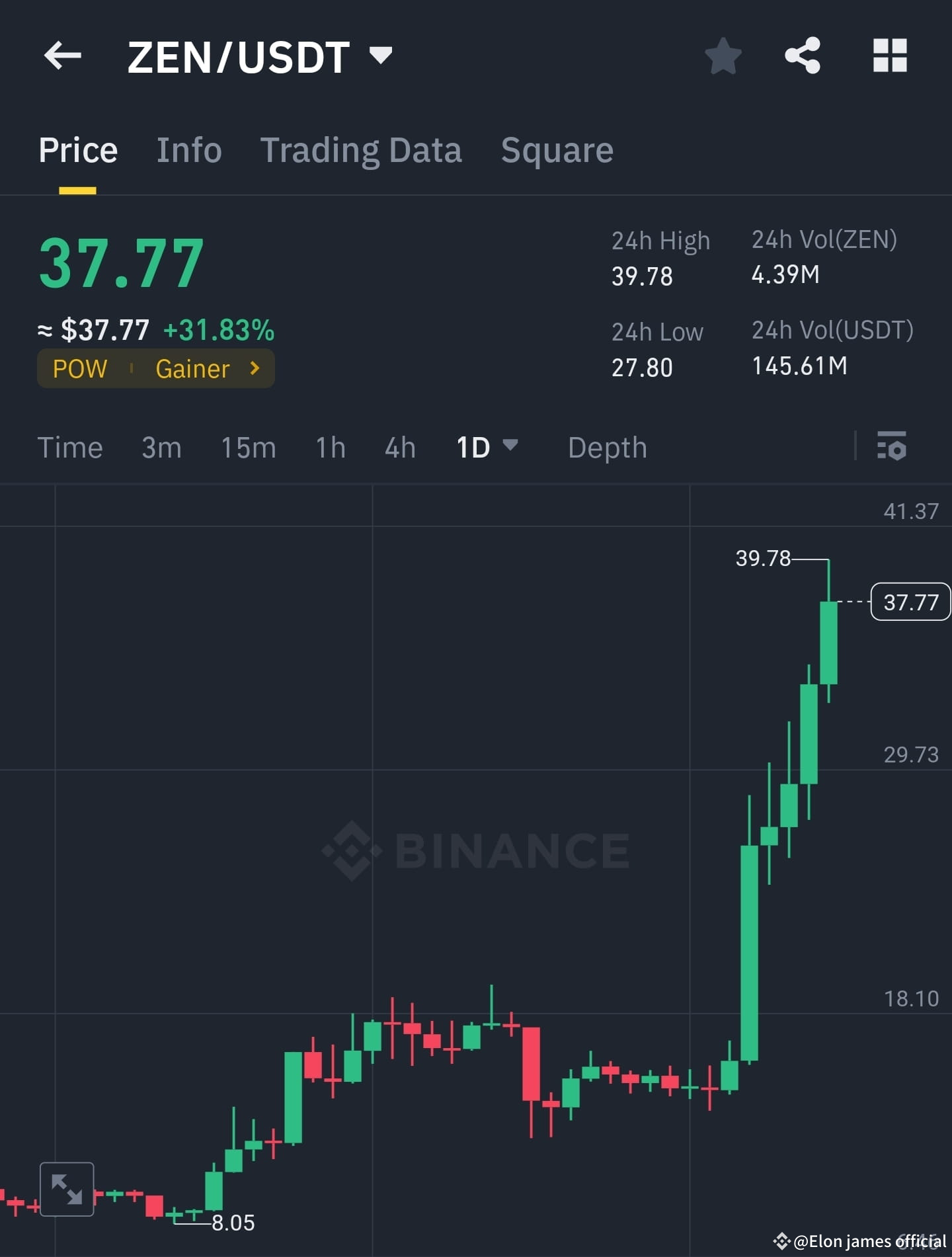952x1257 pixels.
Task: Switch to the Trading Data tab
Action: 362,149
